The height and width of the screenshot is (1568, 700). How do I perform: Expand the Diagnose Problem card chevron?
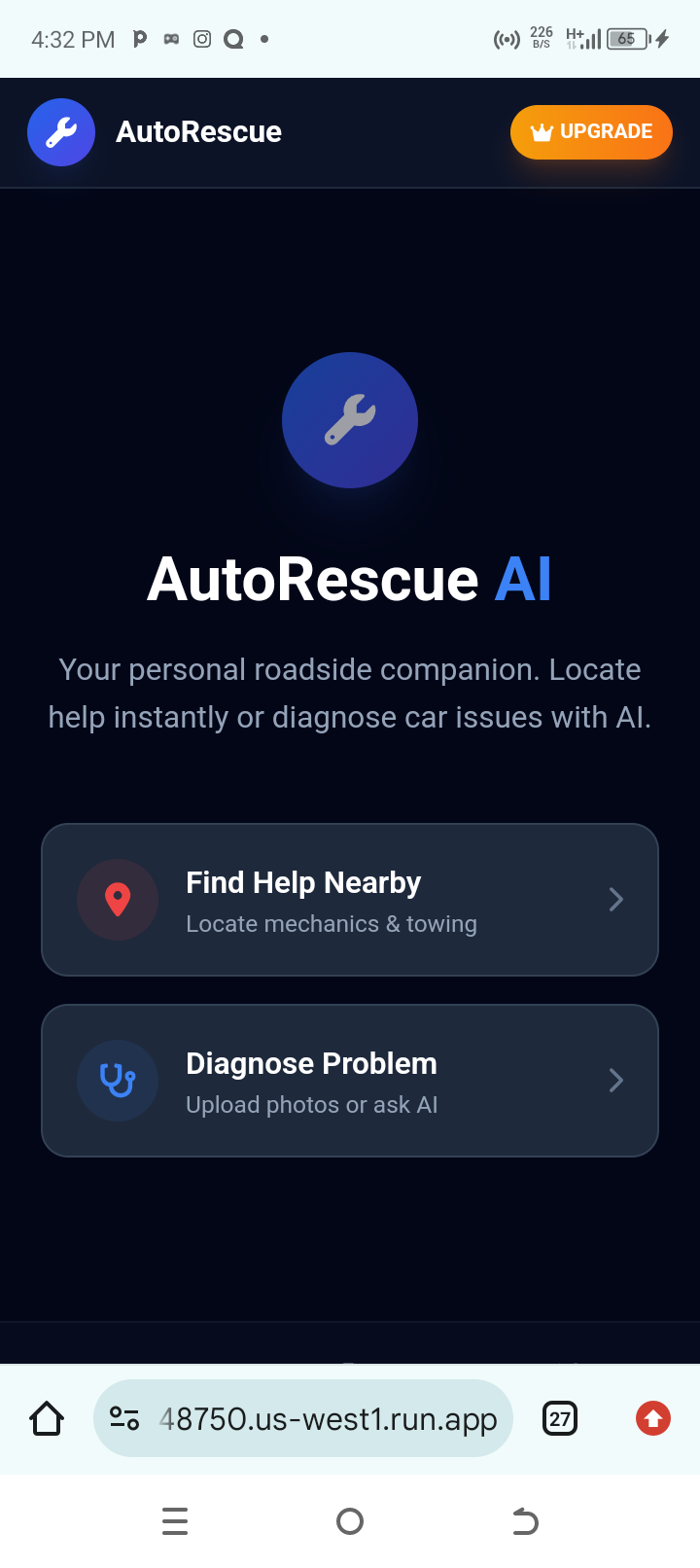pos(615,1080)
